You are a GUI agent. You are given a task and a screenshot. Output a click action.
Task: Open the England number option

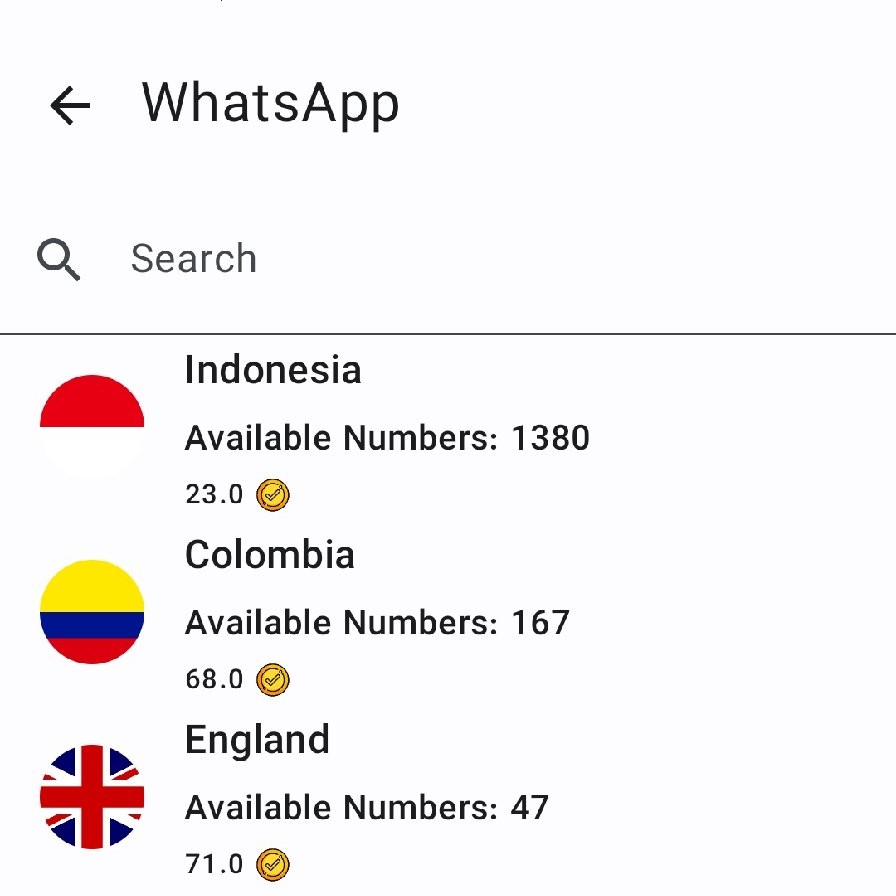(x=366, y=798)
